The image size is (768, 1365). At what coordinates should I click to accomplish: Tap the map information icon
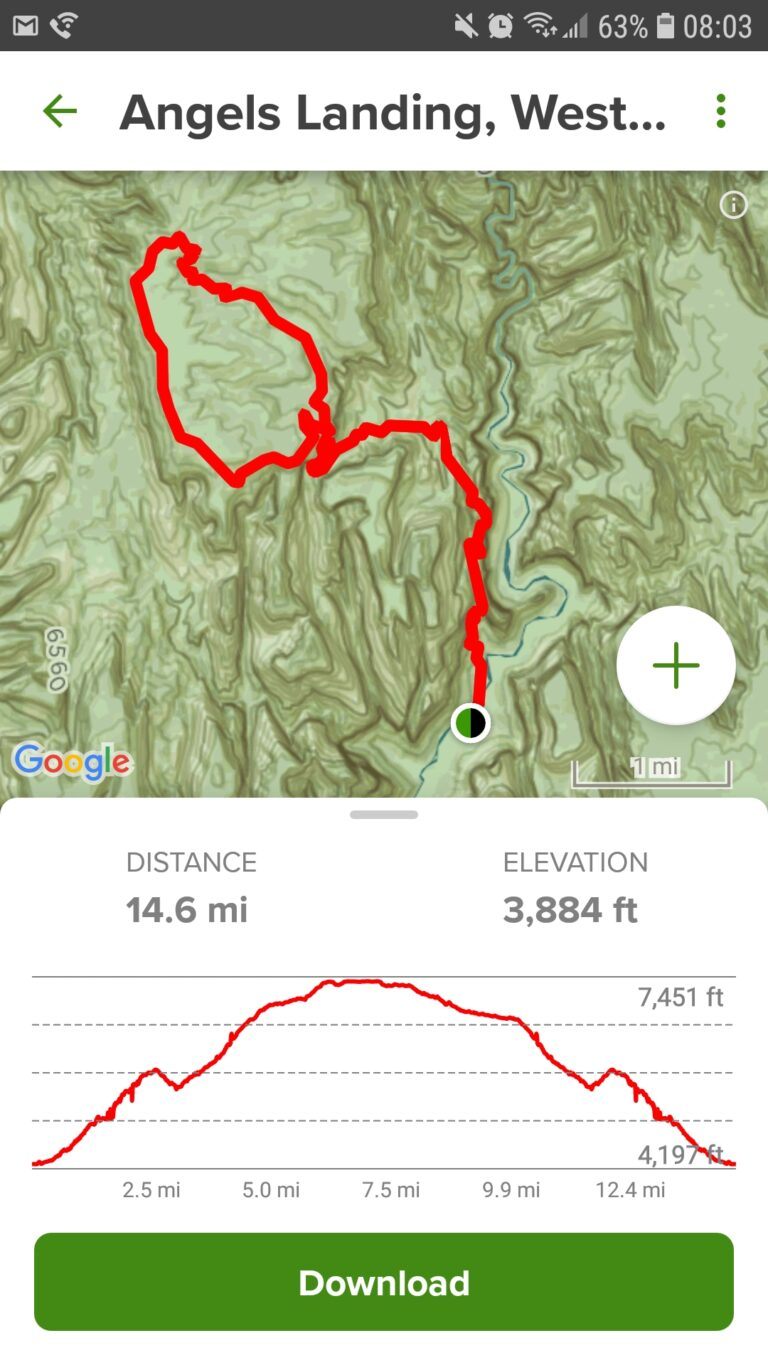click(x=733, y=205)
